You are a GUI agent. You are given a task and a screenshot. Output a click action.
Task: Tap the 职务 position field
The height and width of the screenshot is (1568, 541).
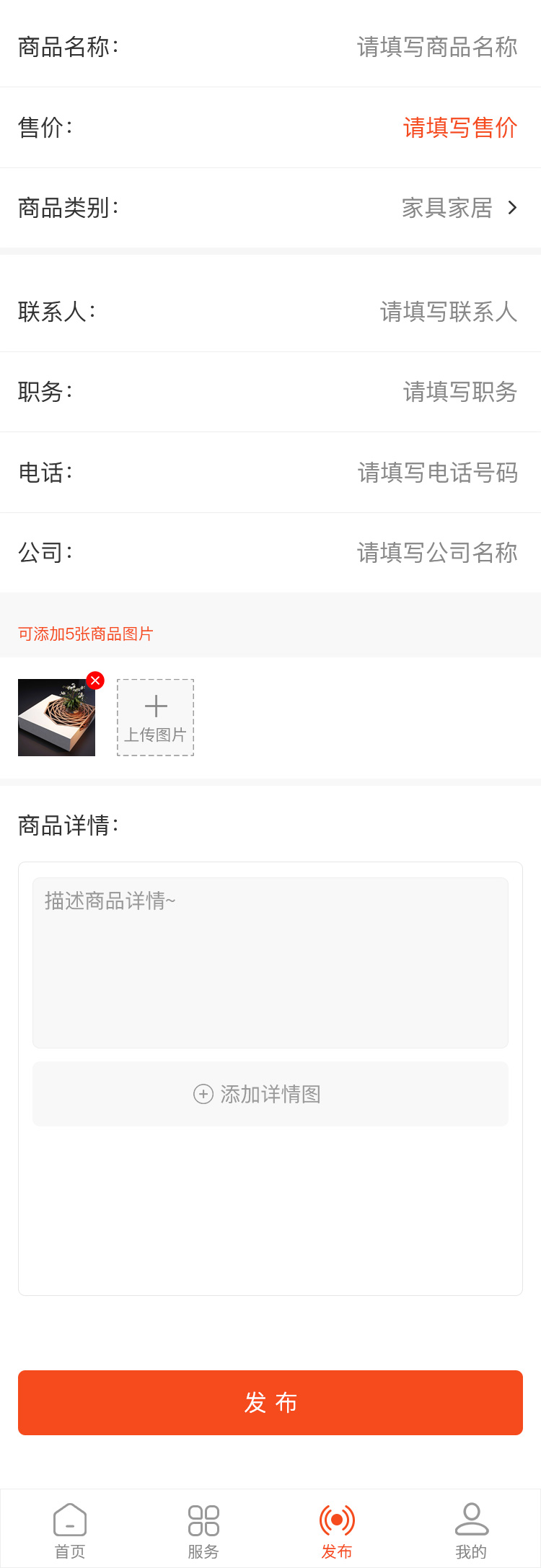click(459, 392)
